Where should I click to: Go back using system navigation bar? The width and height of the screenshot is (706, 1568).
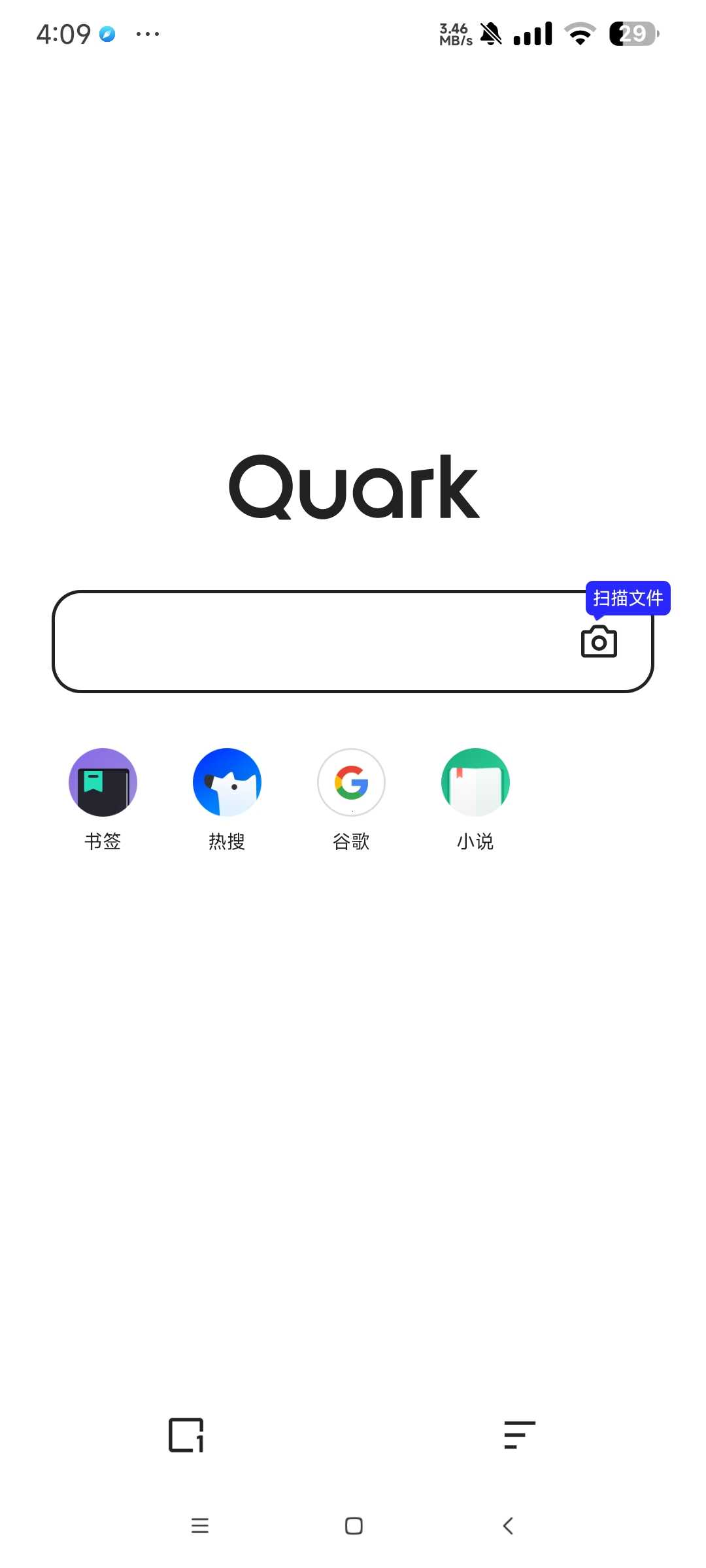pos(508,1526)
